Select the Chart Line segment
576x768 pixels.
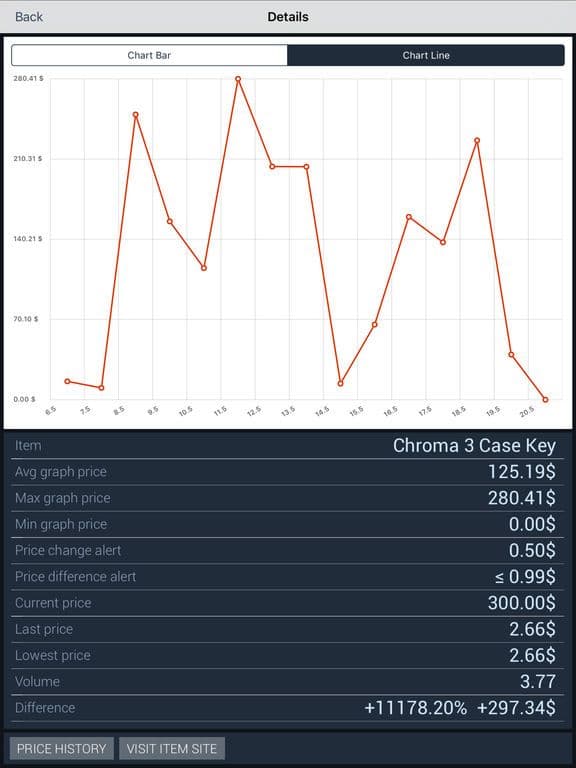pyautogui.click(x=426, y=55)
